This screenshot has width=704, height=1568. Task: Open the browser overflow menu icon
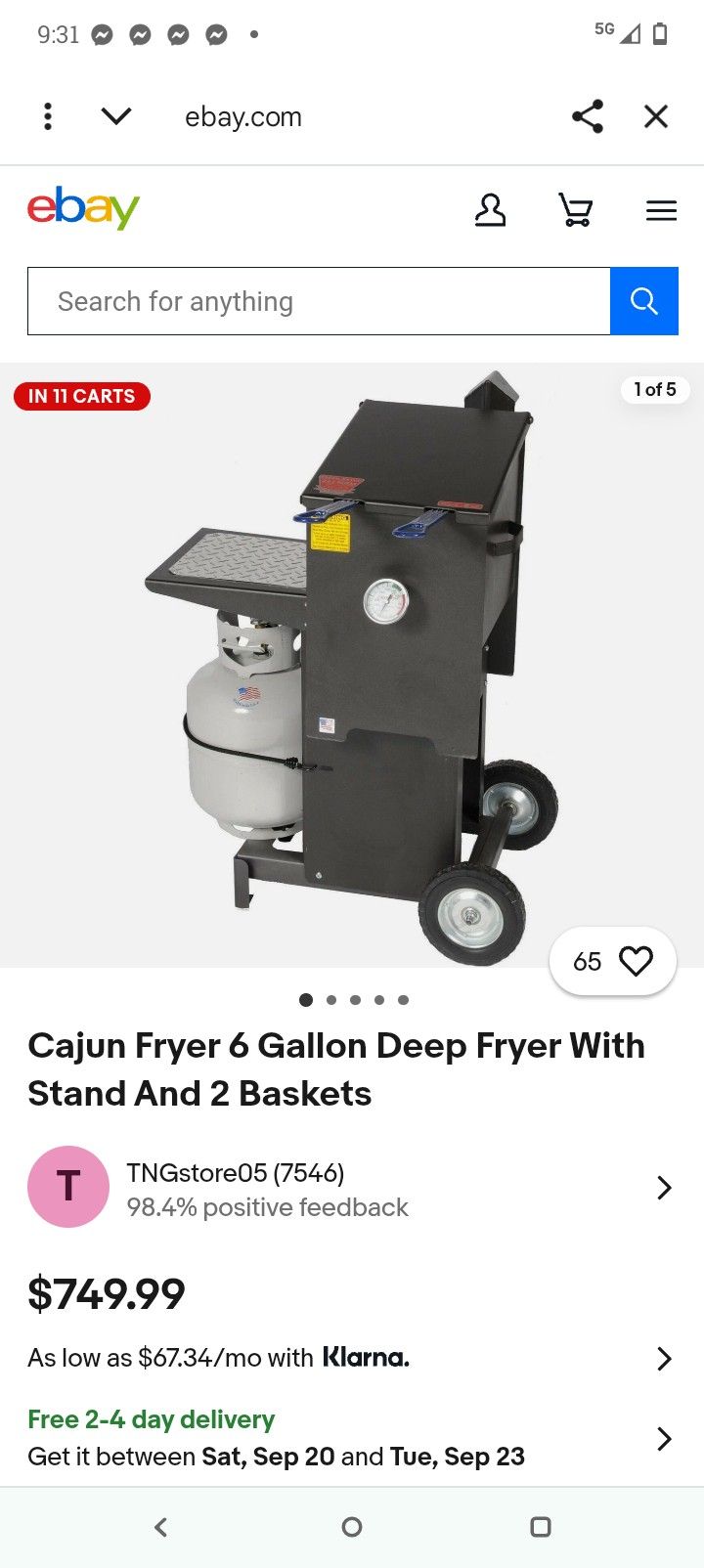point(46,115)
